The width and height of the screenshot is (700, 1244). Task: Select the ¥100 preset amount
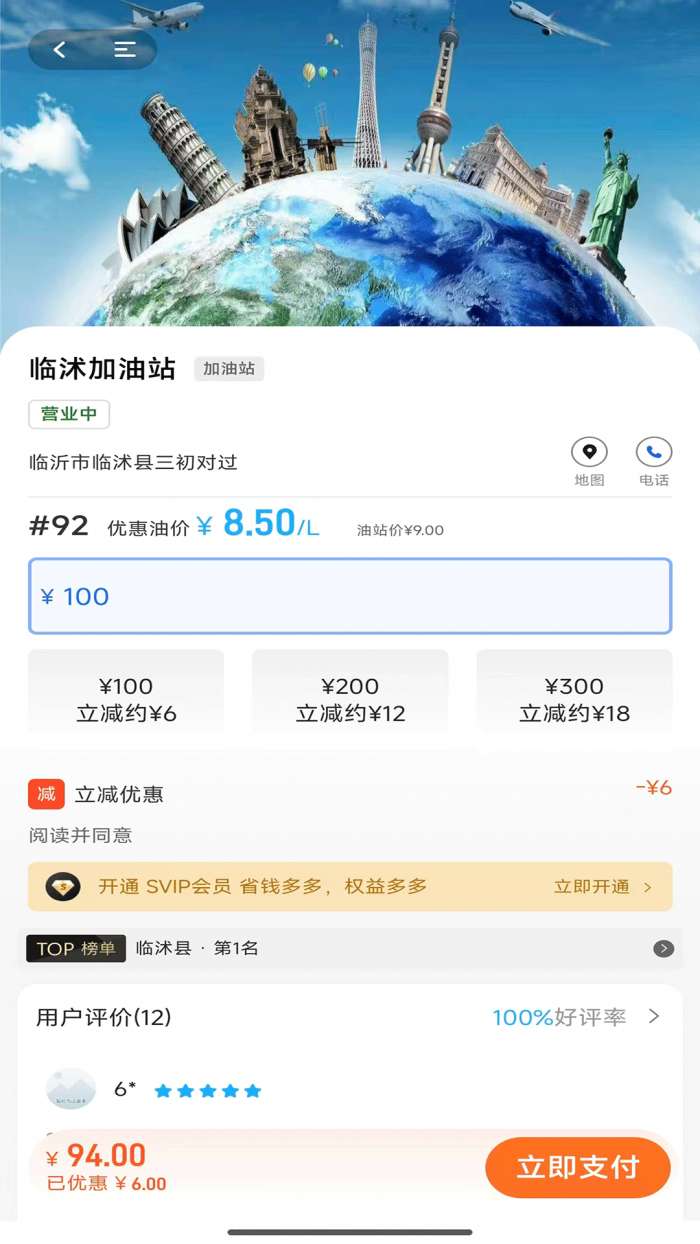[x=126, y=699]
